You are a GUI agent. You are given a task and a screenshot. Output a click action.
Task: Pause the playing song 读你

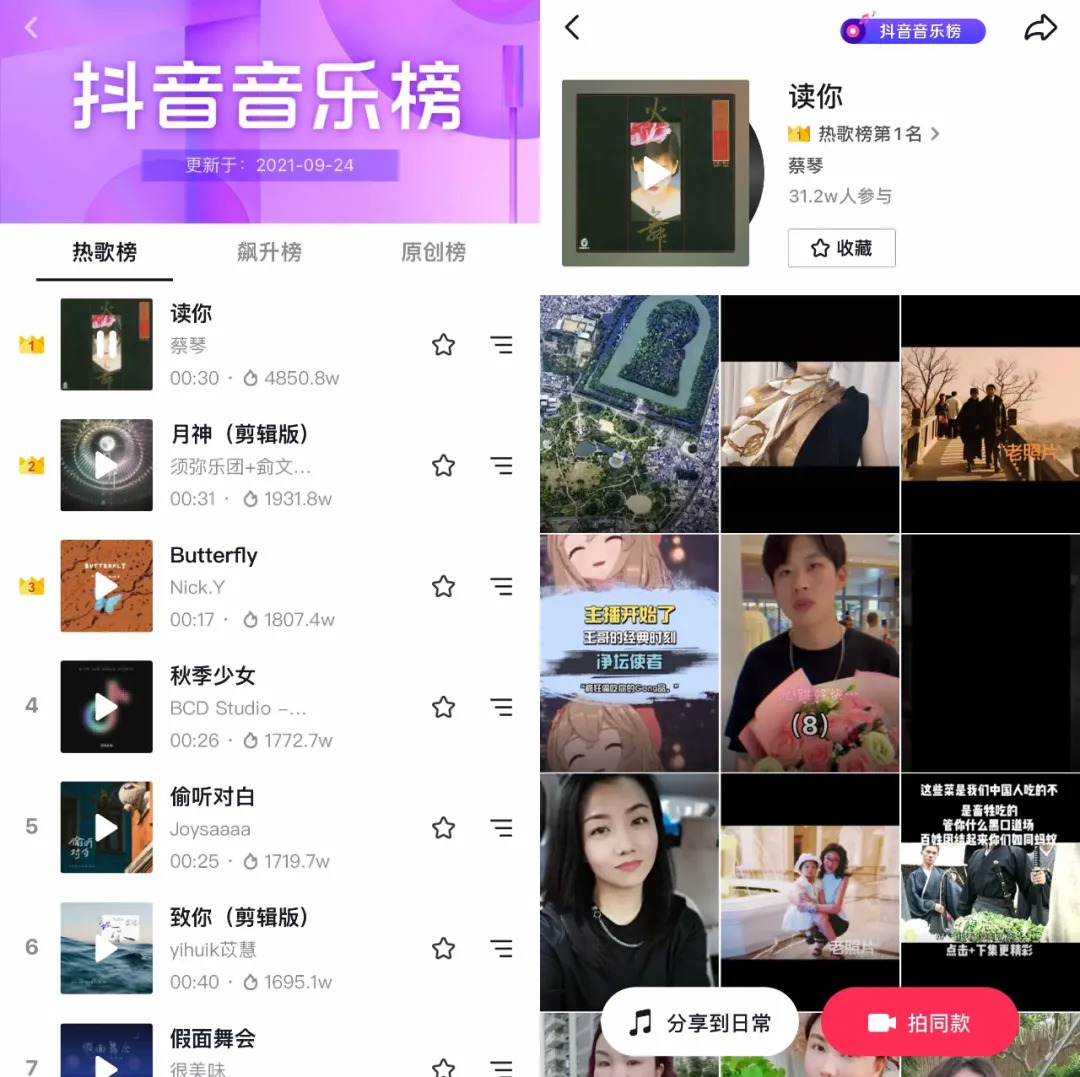(106, 344)
